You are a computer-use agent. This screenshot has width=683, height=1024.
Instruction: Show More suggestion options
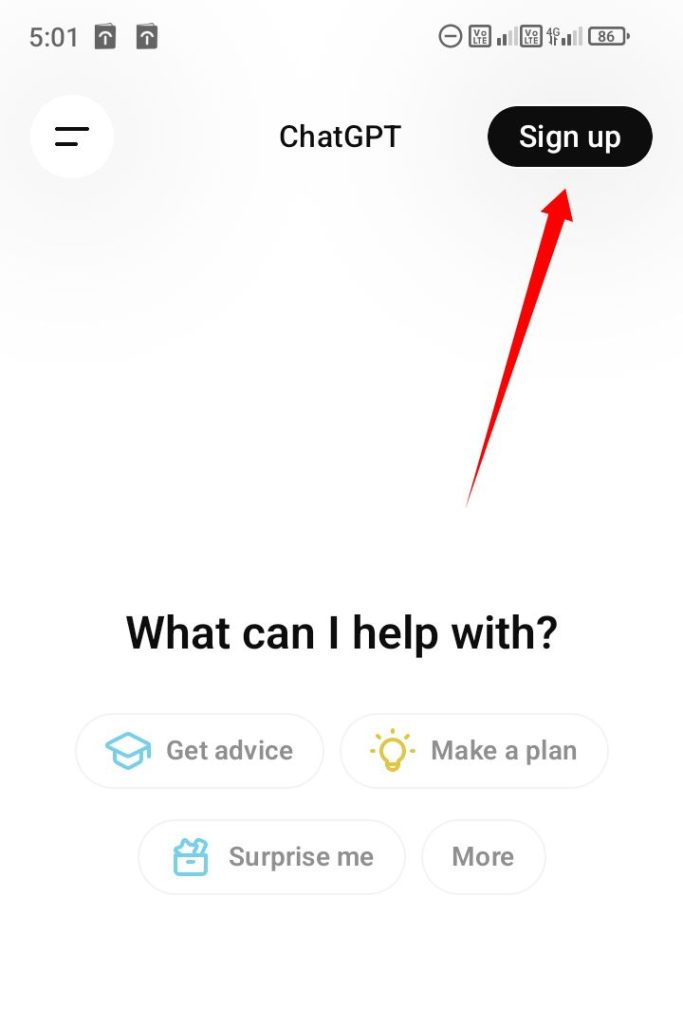pos(483,857)
